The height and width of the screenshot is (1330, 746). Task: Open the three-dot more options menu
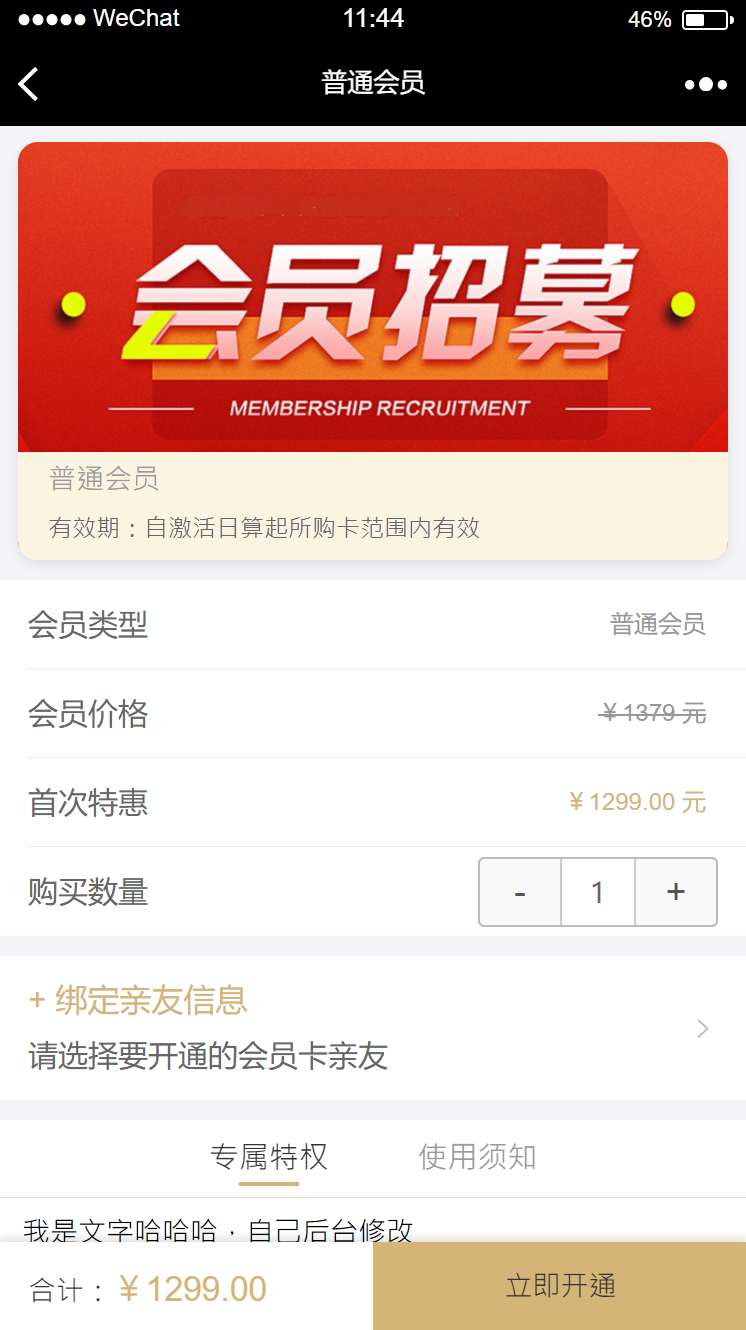click(705, 84)
